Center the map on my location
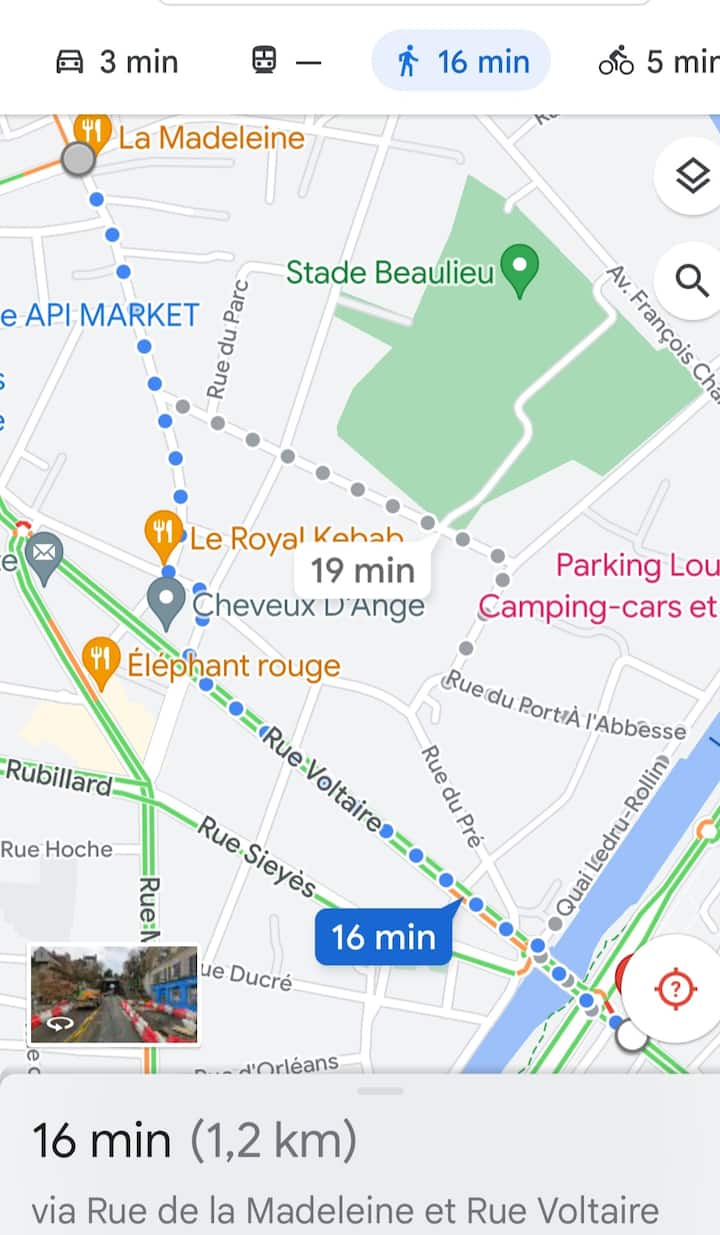The width and height of the screenshot is (720, 1235). coord(677,989)
